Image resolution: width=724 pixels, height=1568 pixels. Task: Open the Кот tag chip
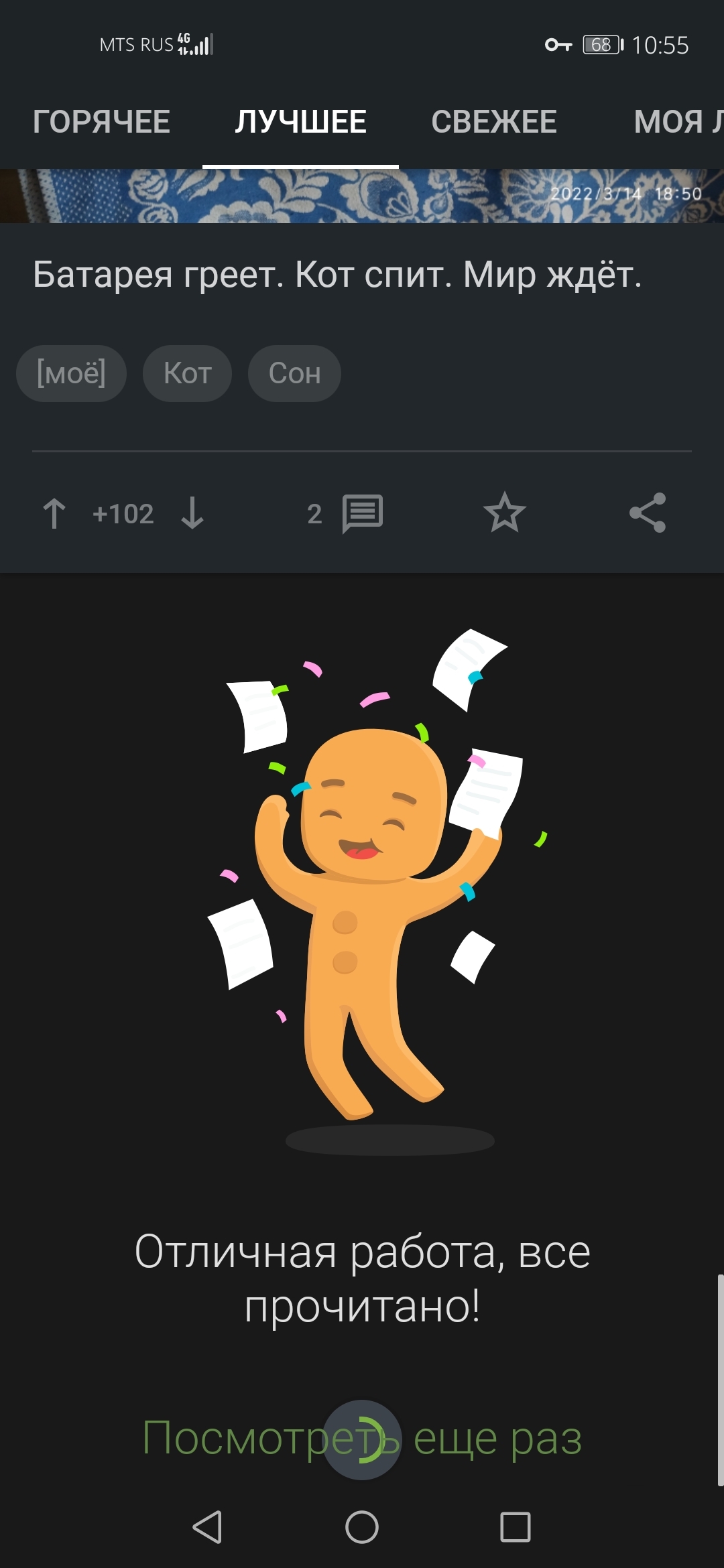[187, 373]
